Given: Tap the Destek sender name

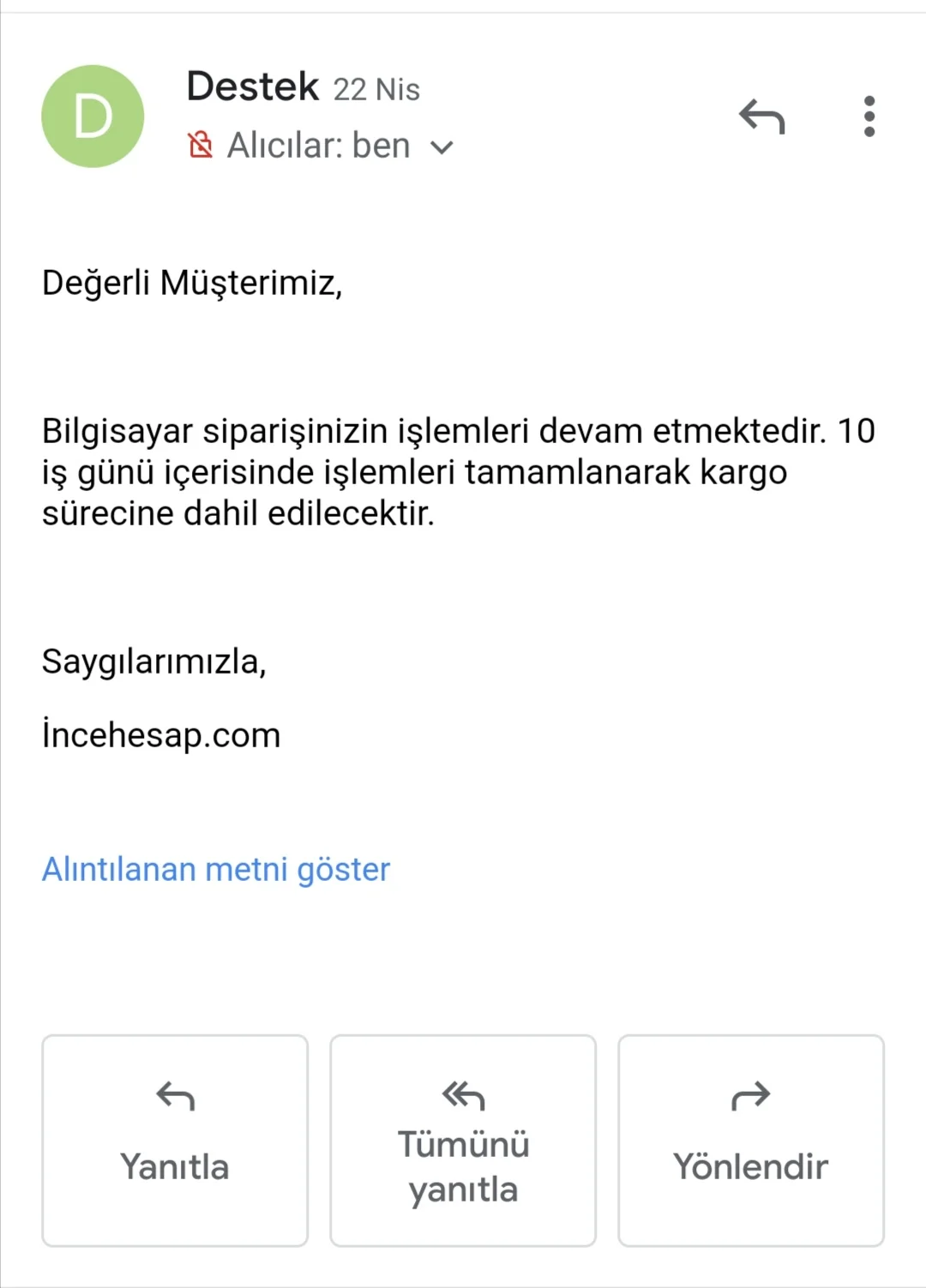Looking at the screenshot, I should [x=253, y=86].
